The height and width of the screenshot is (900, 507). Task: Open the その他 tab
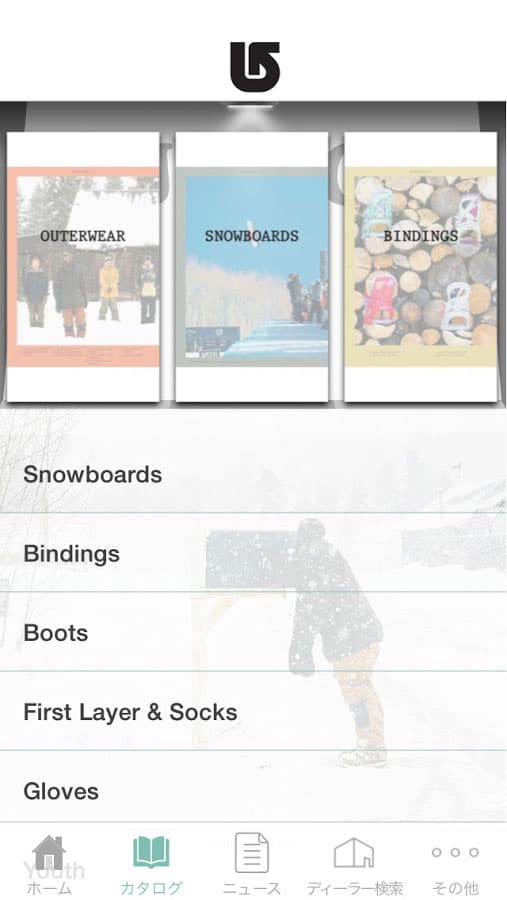pyautogui.click(x=455, y=863)
